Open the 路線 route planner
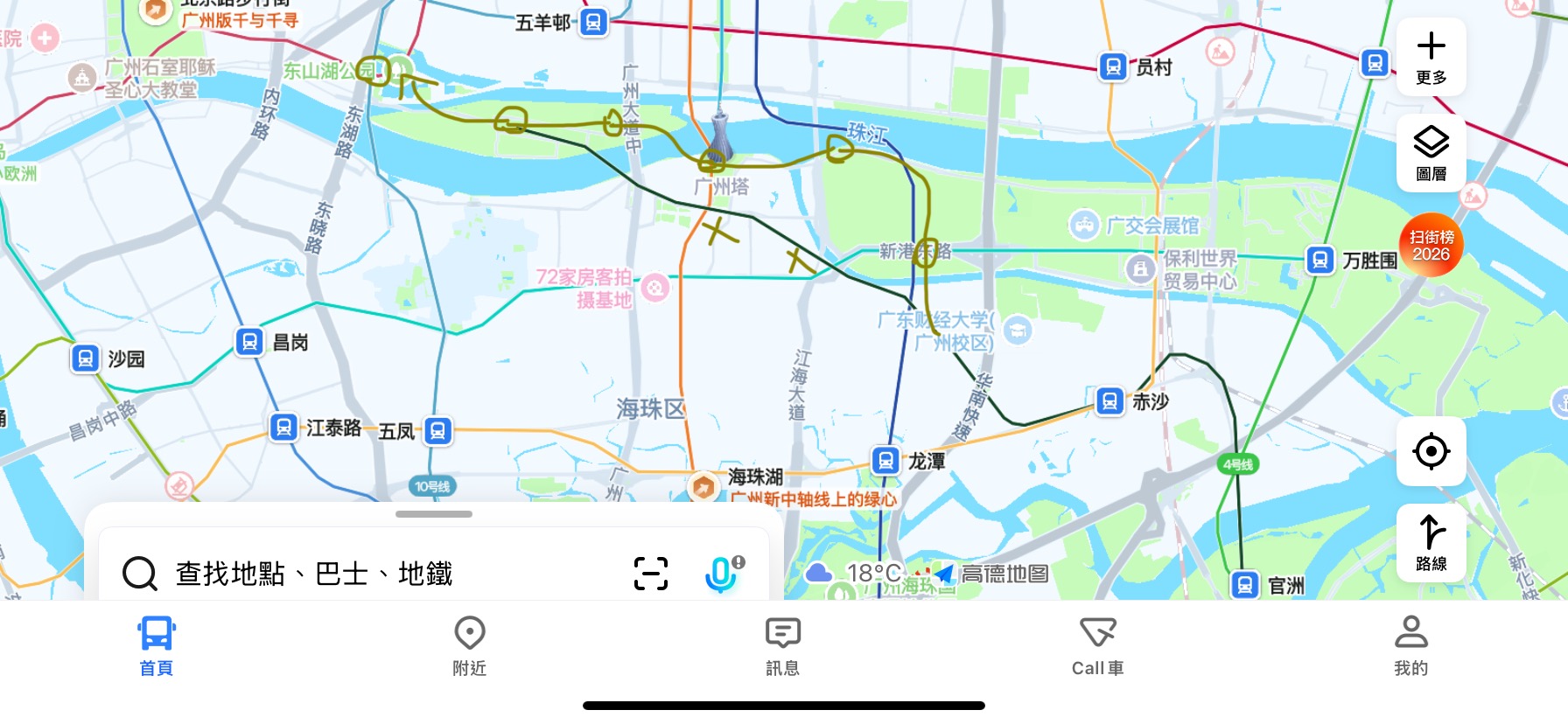 tap(1431, 540)
